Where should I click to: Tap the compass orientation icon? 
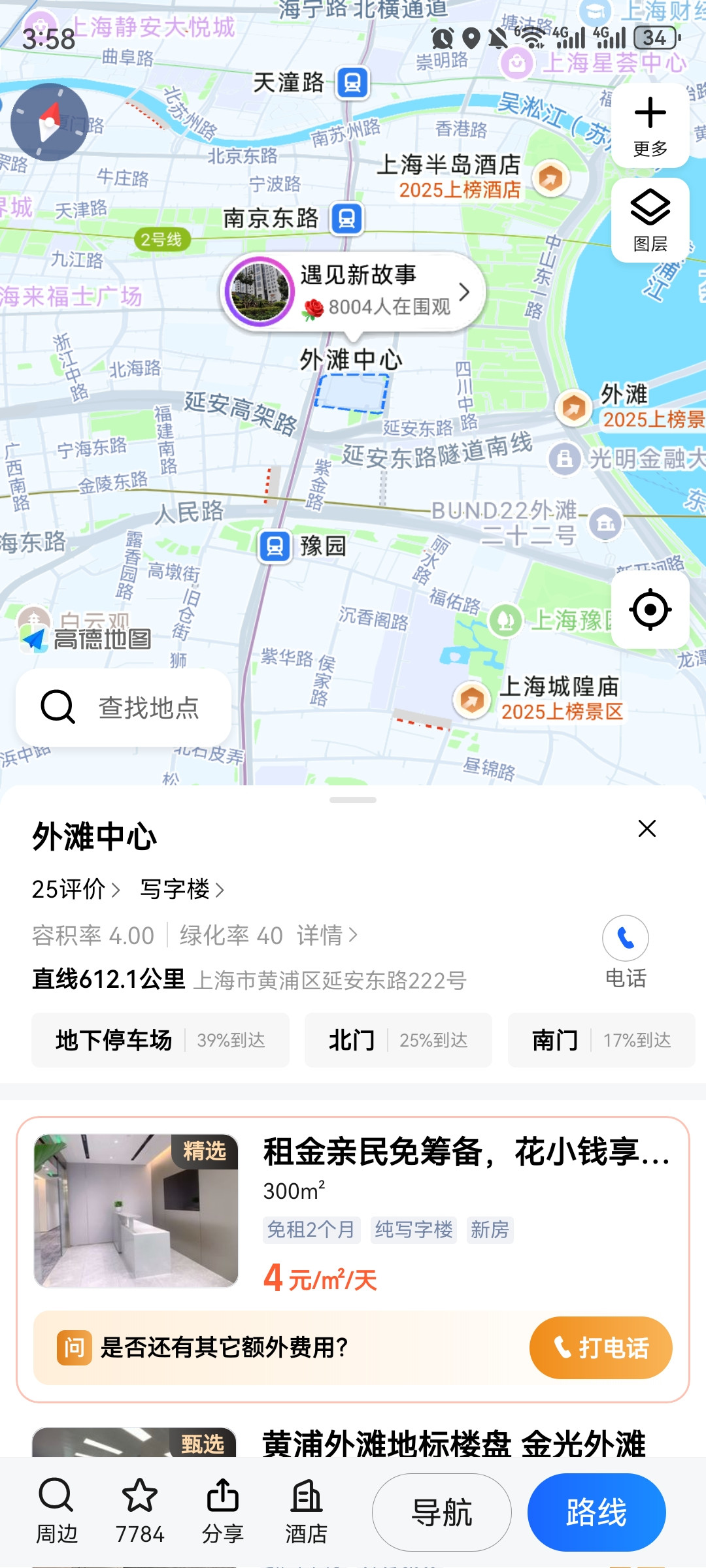coord(49,122)
